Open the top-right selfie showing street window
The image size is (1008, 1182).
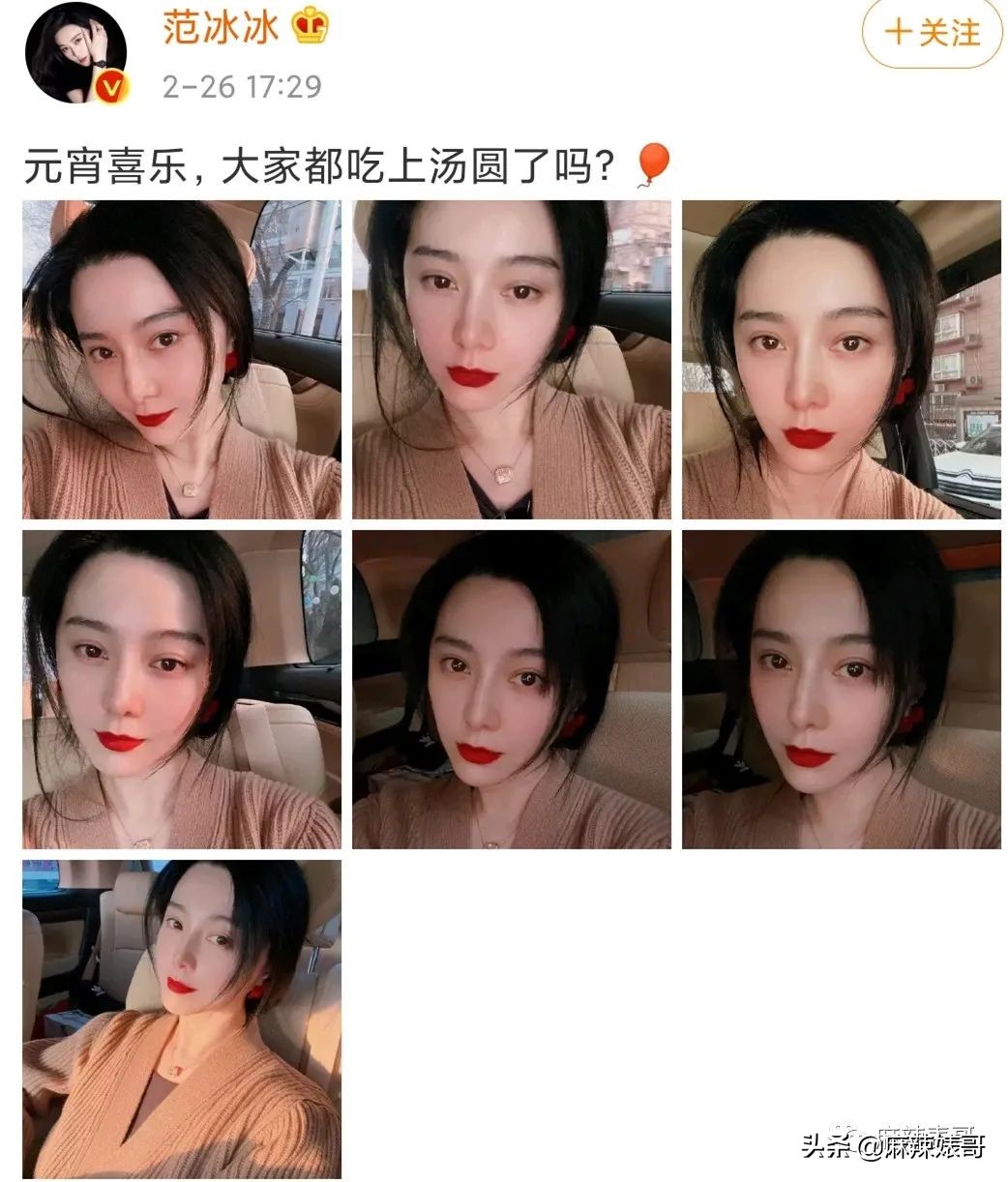(842, 359)
